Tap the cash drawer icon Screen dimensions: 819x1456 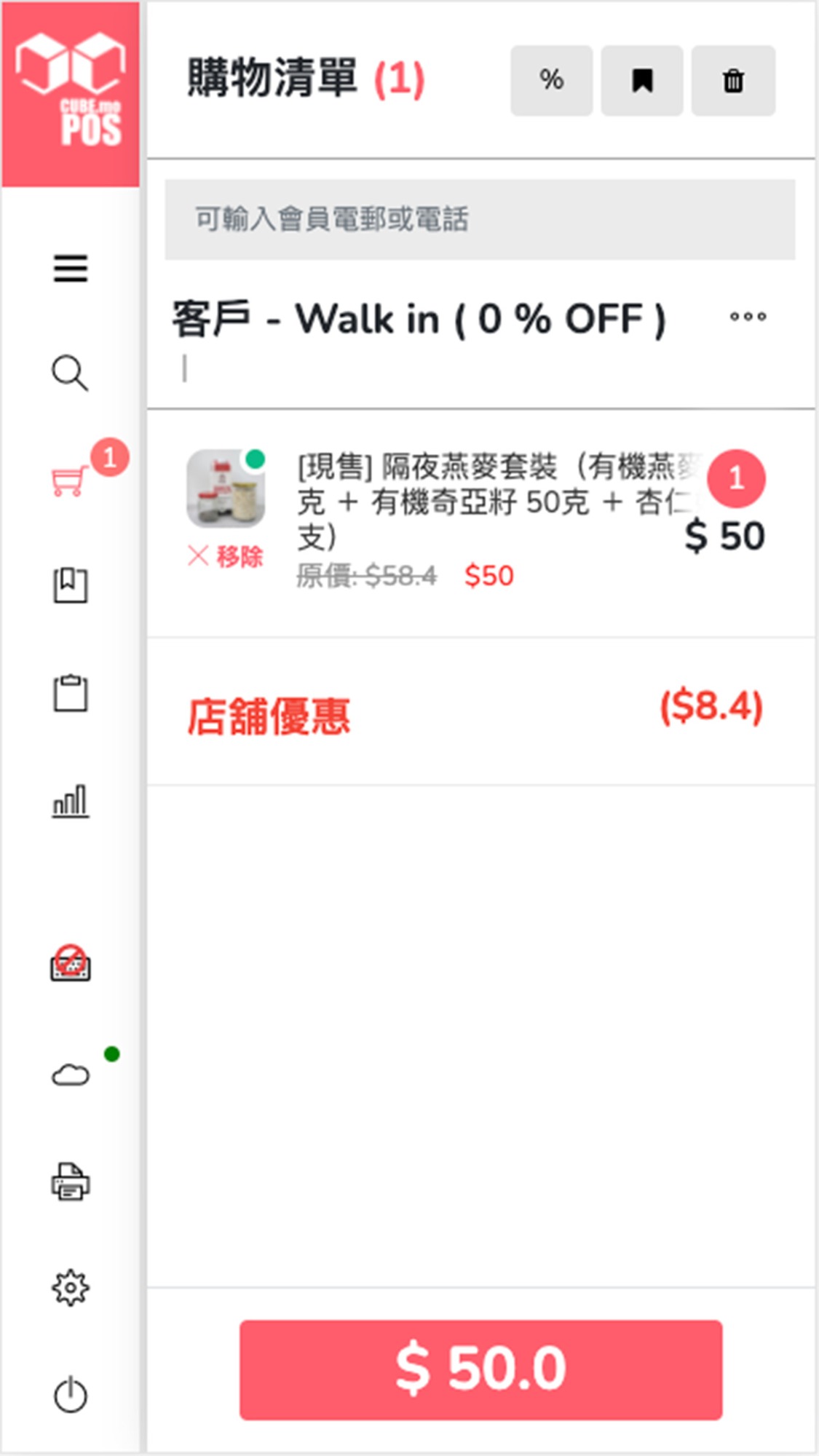(x=71, y=964)
